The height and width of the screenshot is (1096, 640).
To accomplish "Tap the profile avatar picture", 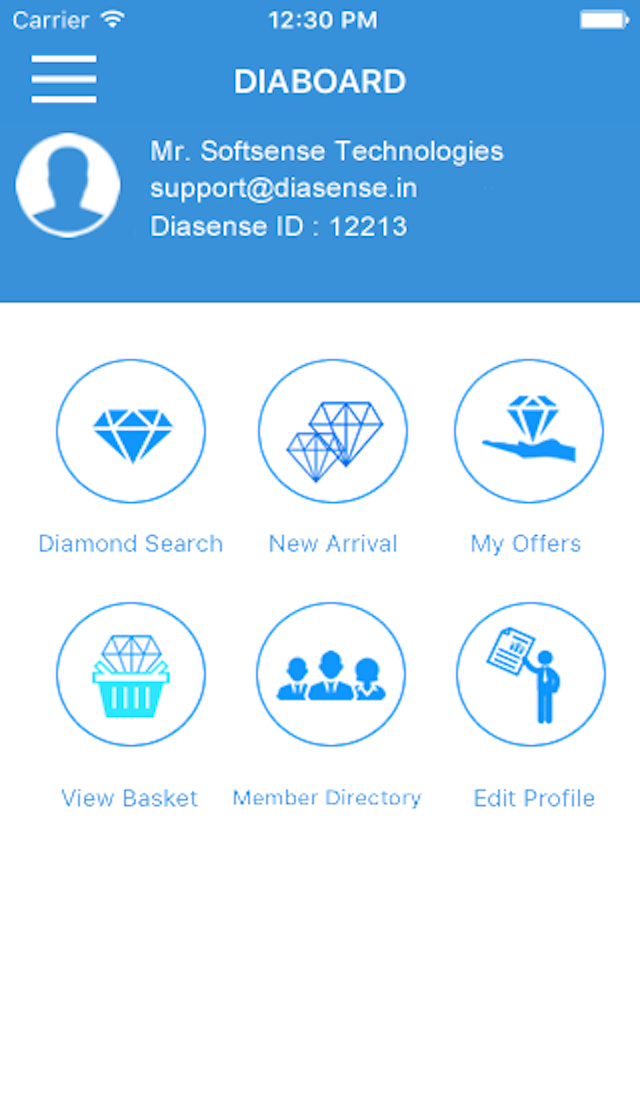I will coord(68,185).
